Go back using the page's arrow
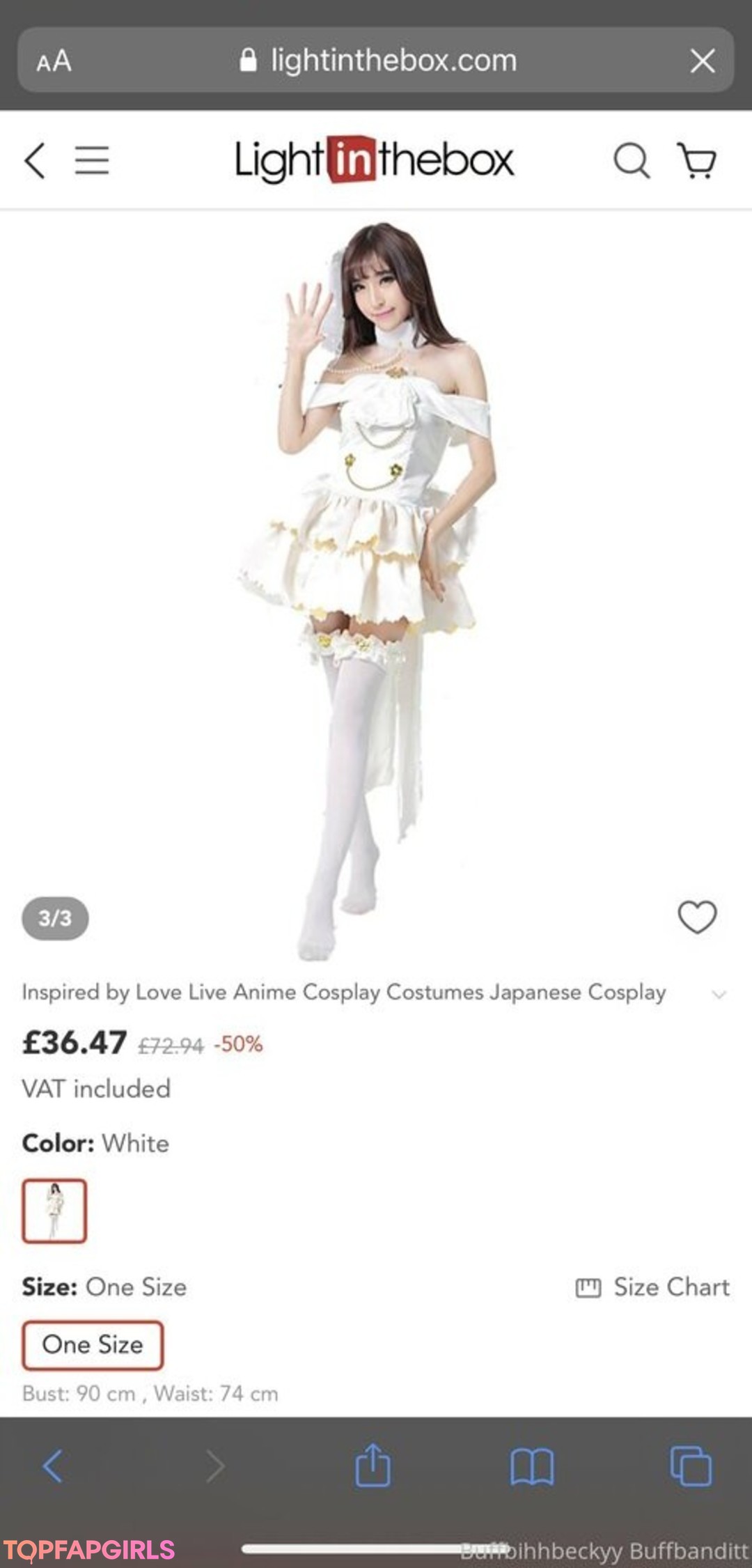The image size is (752, 1568). coord(35,161)
